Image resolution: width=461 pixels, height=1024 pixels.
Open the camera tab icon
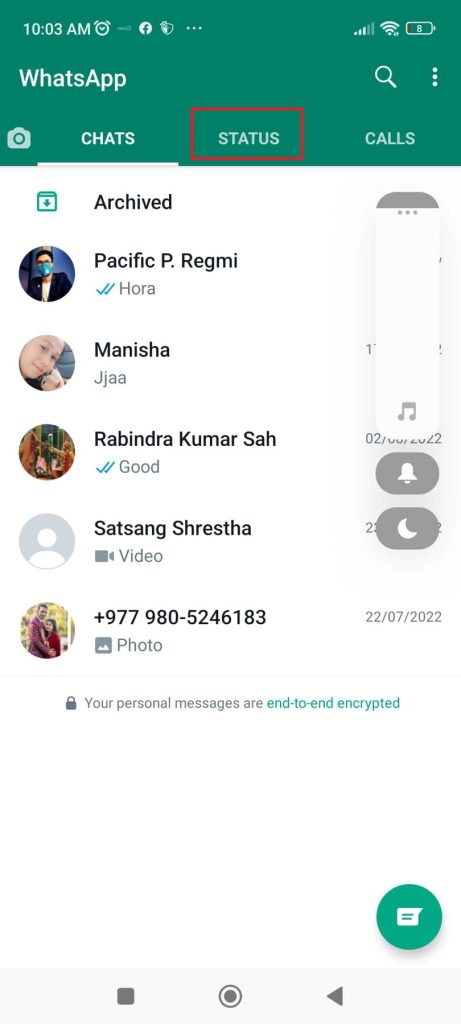(x=19, y=138)
